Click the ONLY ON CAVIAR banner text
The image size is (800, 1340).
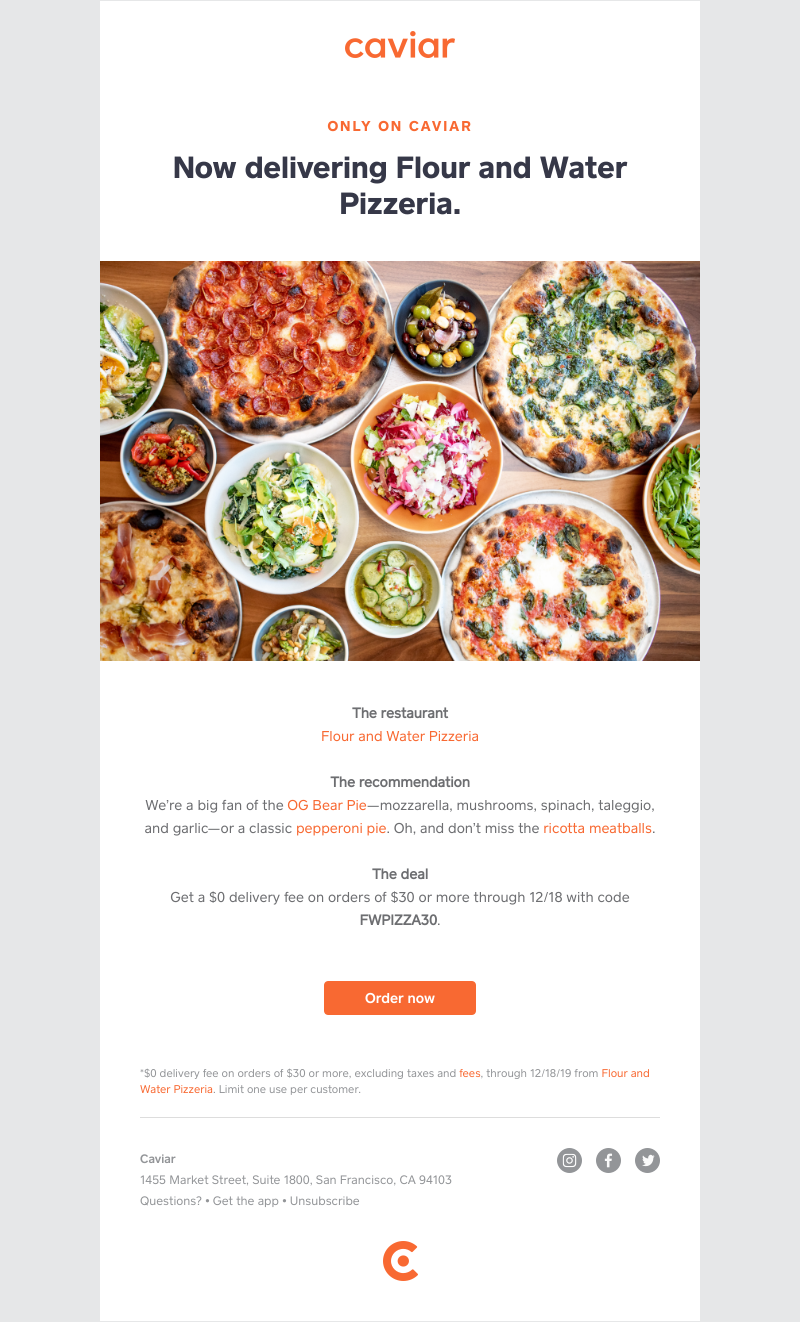[399, 126]
